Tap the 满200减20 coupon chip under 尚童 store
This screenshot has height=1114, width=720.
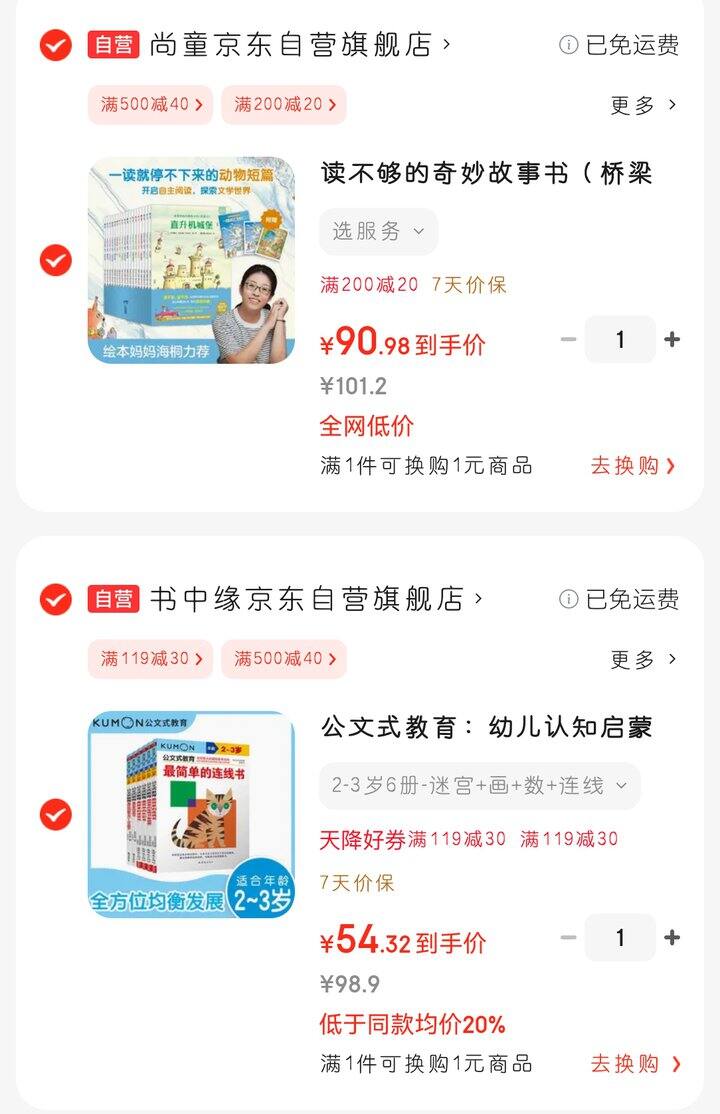coord(284,104)
